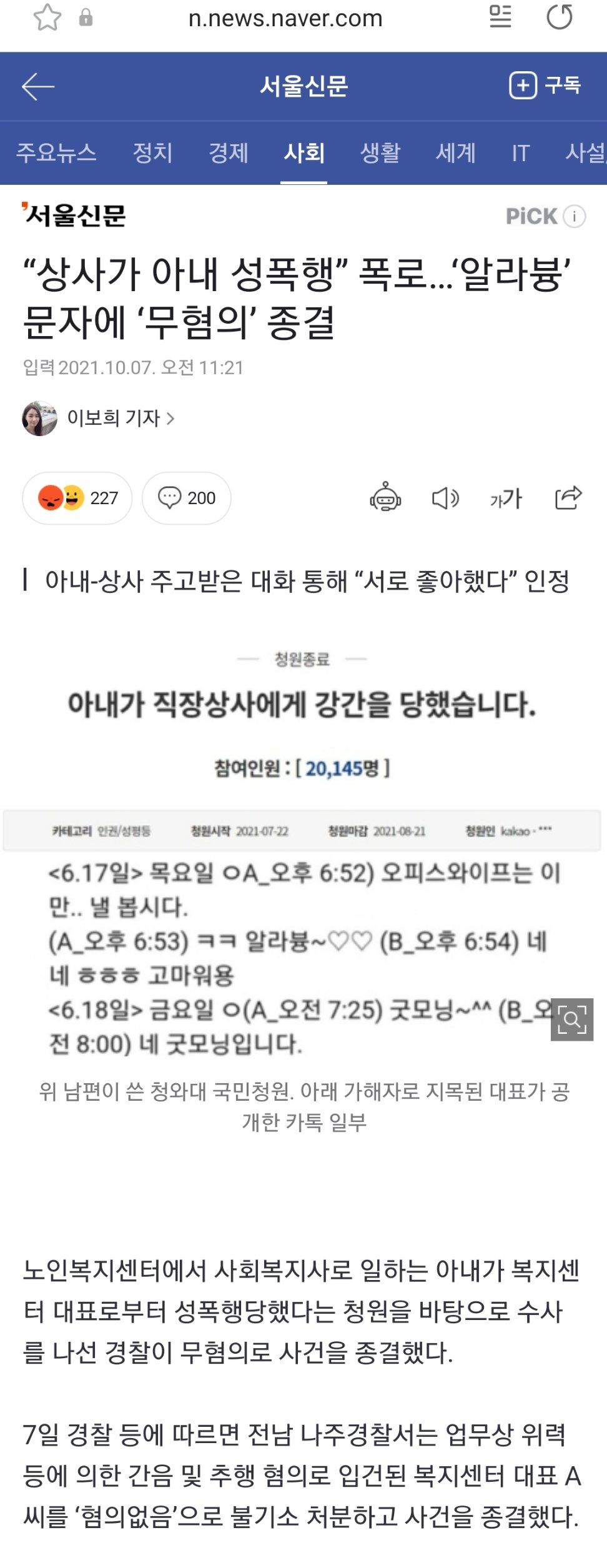Viewport: 607px width, 1568px height.
Task: Share this article
Action: coord(568,498)
